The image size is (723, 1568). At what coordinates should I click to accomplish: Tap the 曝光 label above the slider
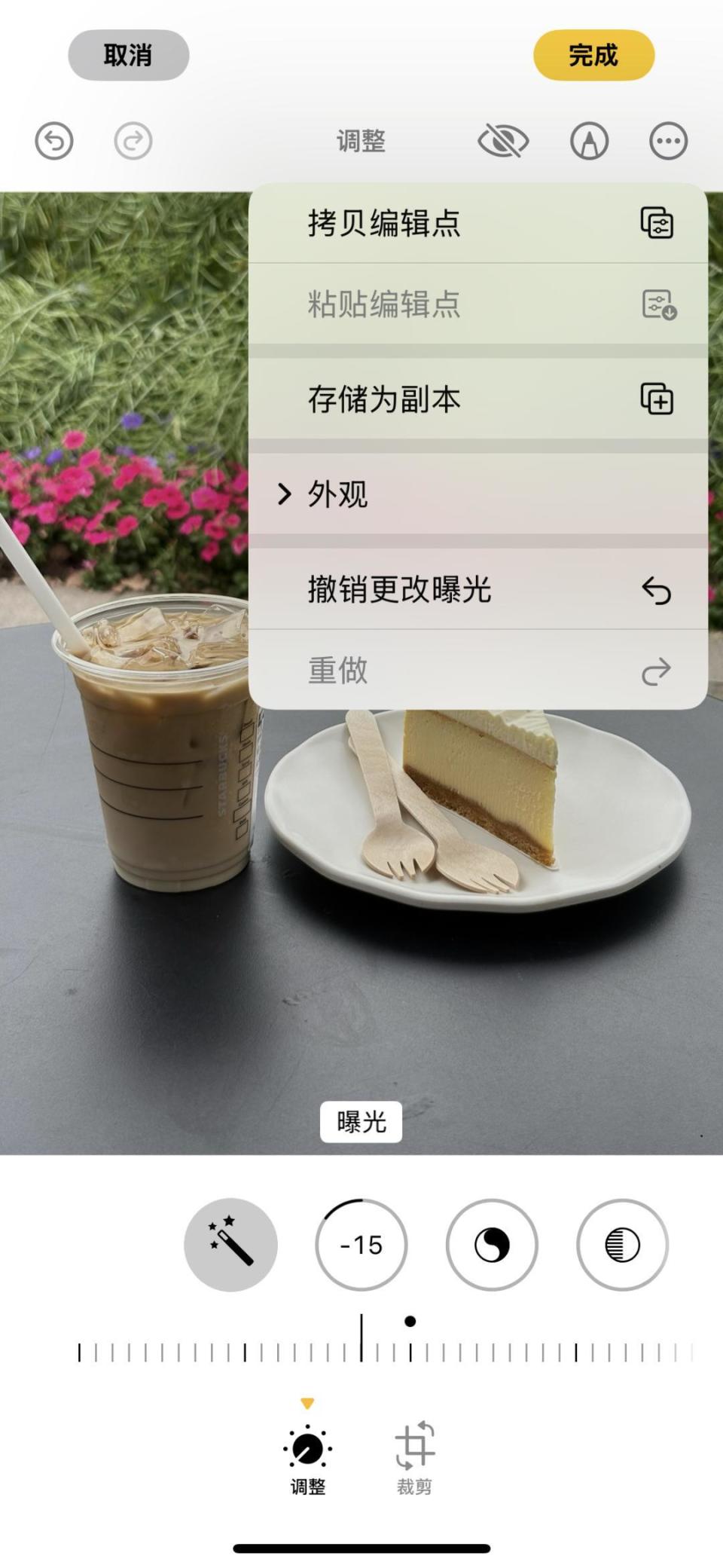click(361, 1122)
